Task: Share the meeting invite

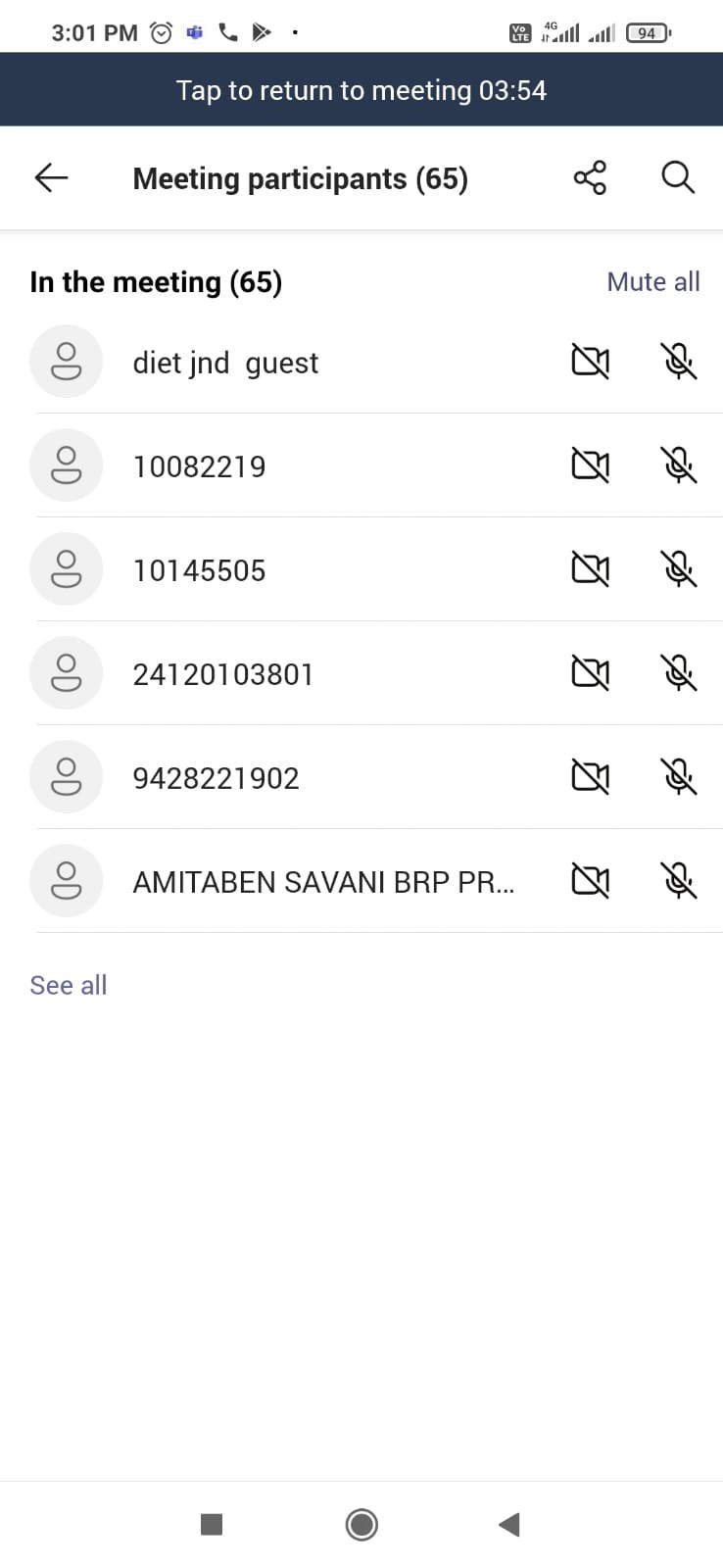Action: point(590,177)
